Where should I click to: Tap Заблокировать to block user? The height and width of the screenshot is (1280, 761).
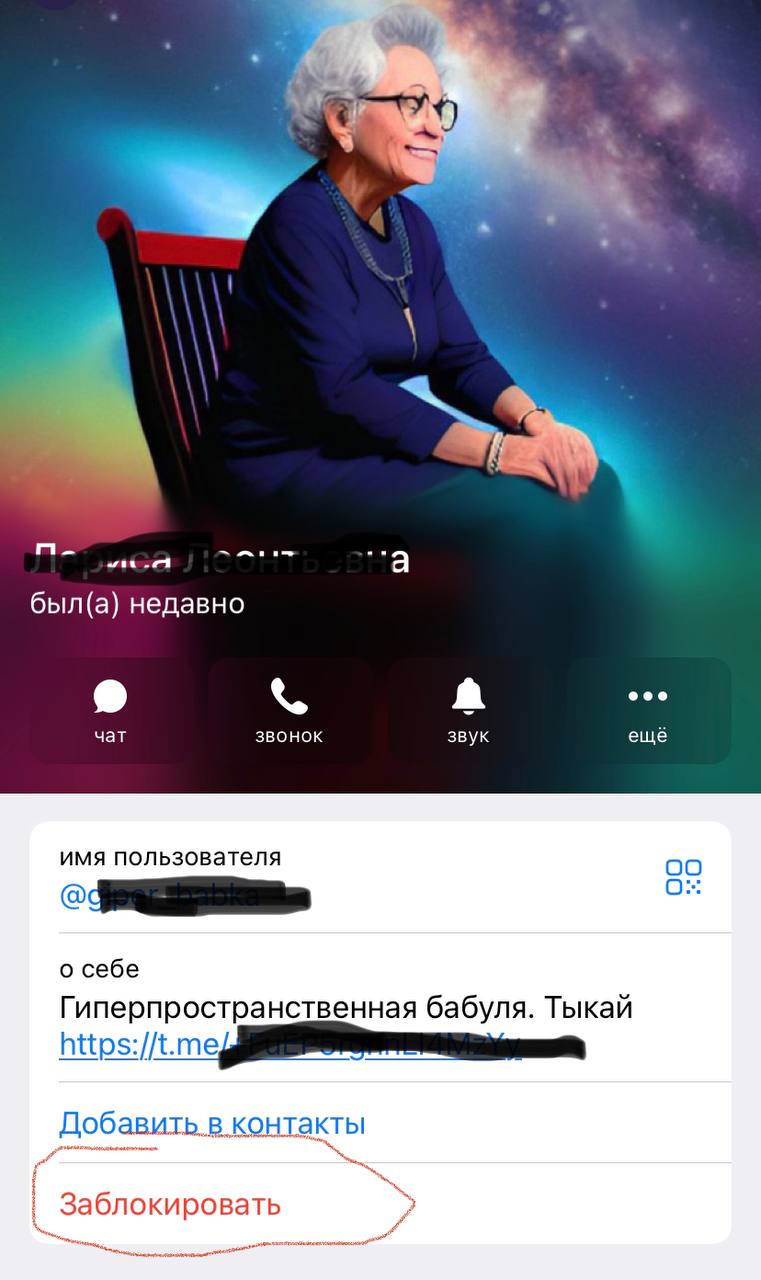point(170,1204)
